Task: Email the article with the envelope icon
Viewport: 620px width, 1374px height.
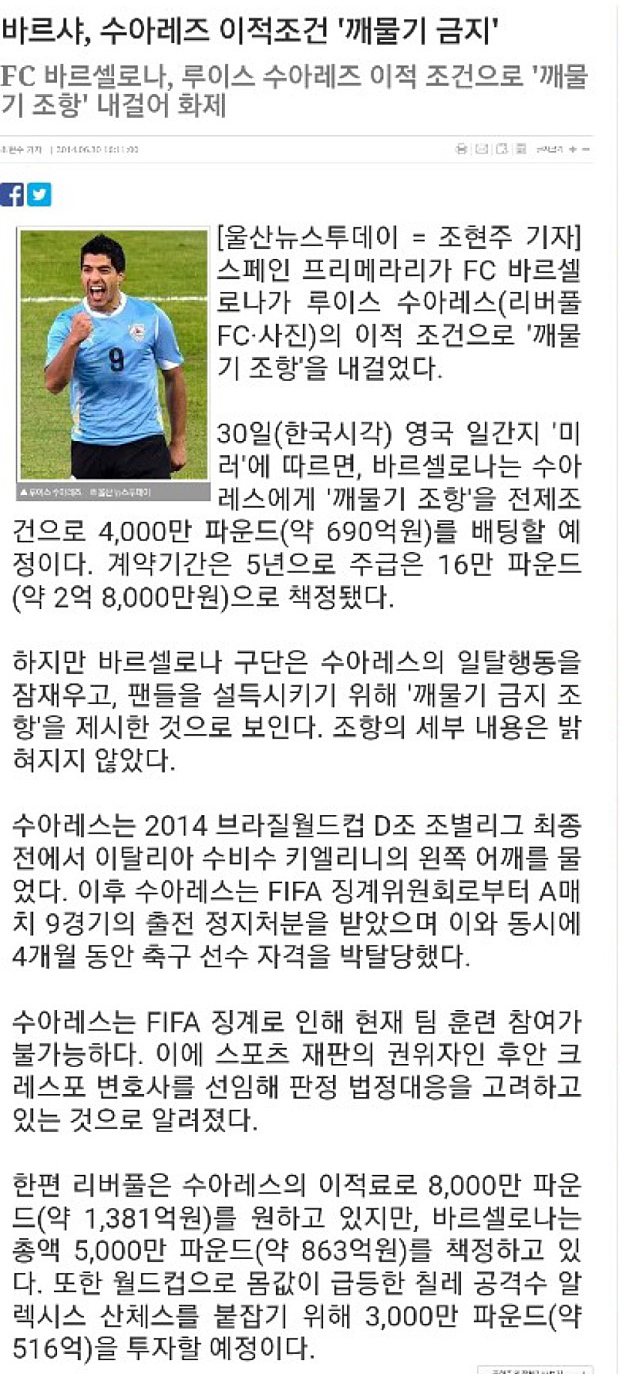Action: click(x=481, y=149)
